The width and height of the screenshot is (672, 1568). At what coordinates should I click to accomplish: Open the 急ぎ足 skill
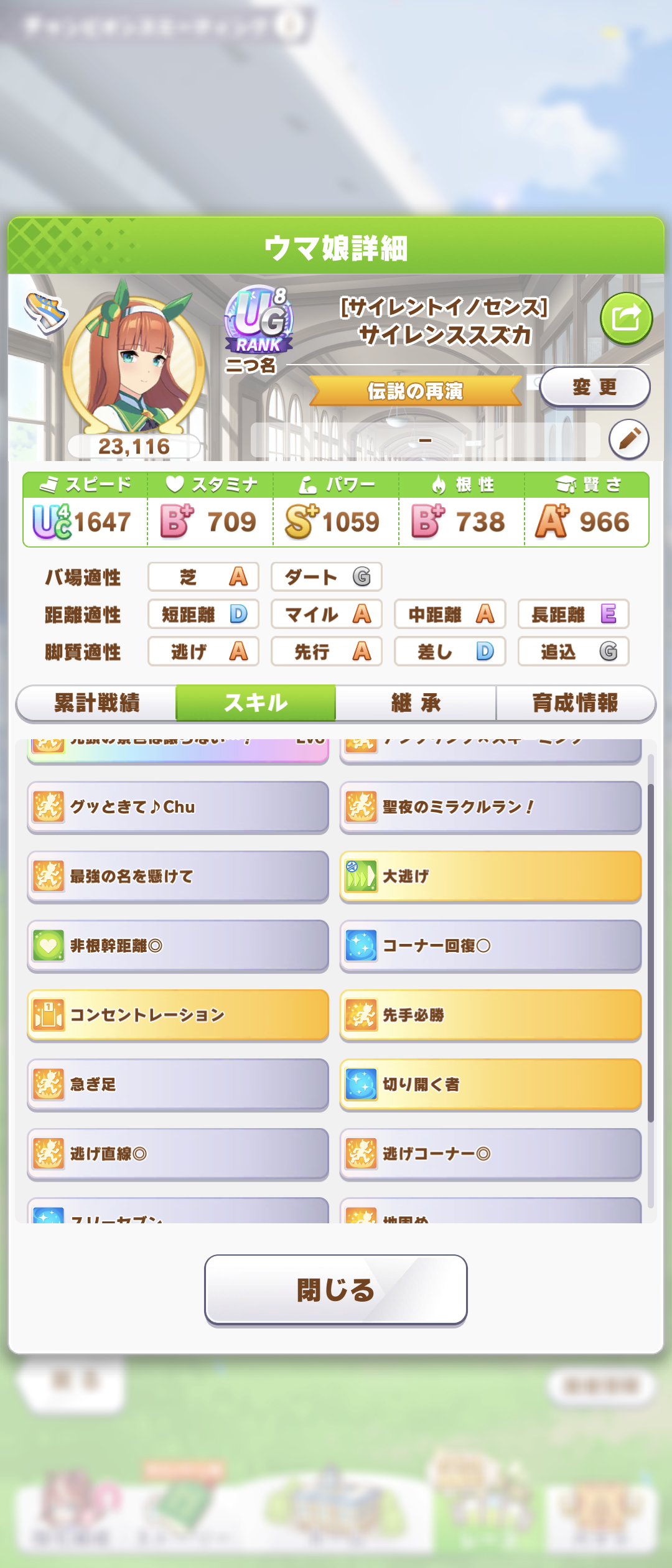pos(178,1085)
